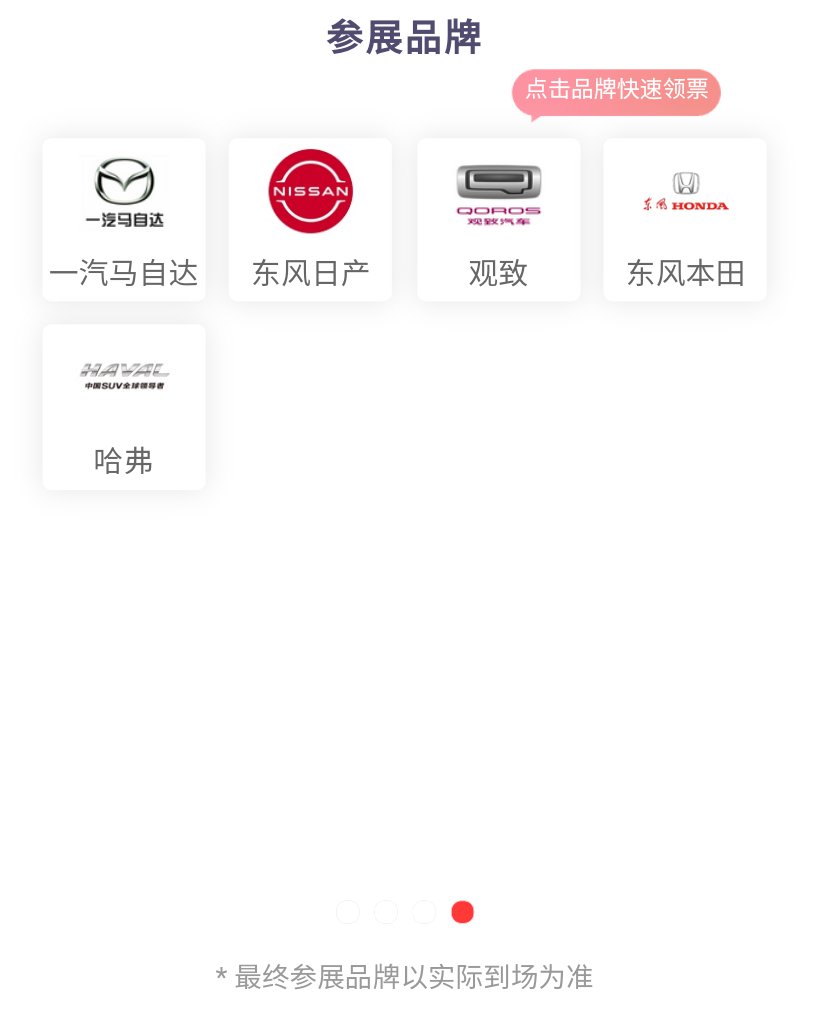Screen dimensions: 836x1014
Task: Open the 一汽马自达 brand card
Action: point(124,219)
